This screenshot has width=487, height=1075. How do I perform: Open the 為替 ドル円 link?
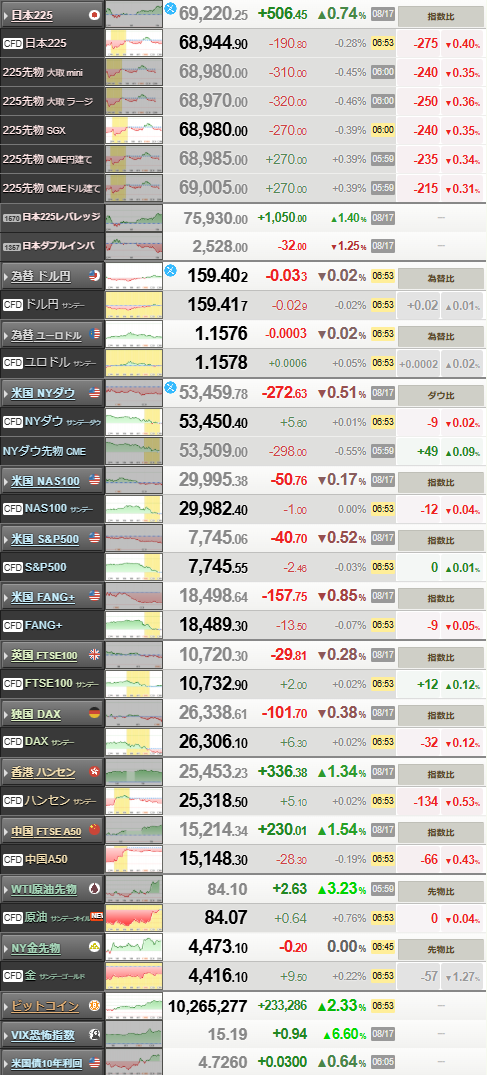[41, 276]
